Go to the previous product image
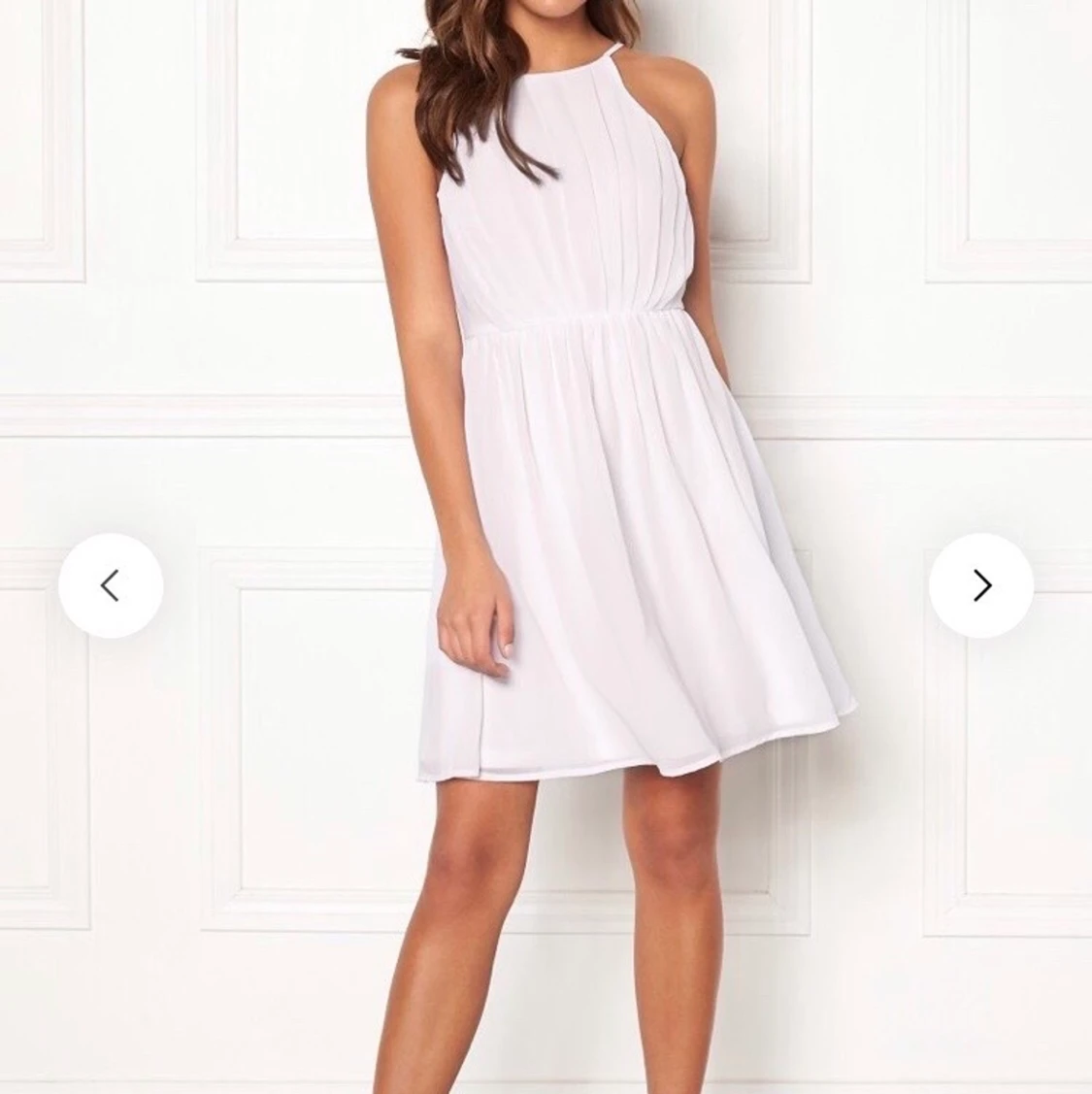 (111, 585)
